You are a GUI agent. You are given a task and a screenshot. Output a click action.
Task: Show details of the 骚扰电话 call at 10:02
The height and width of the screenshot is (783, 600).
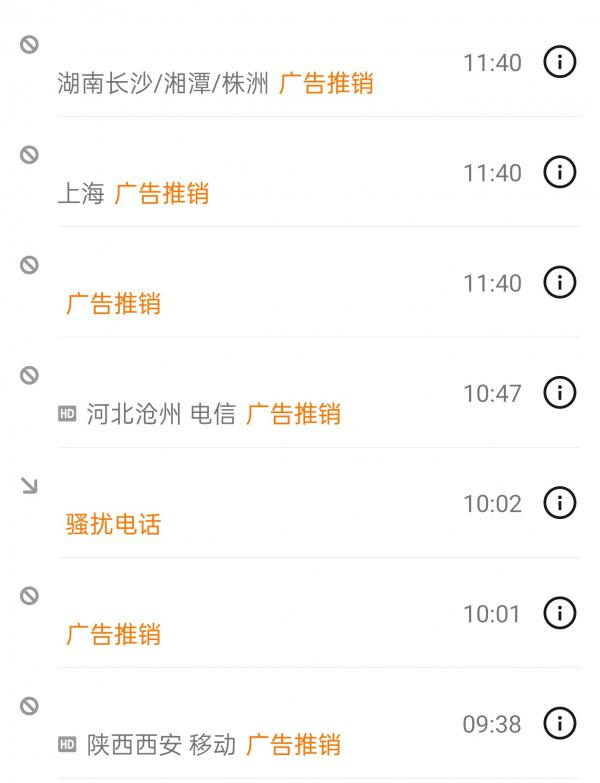click(x=559, y=502)
